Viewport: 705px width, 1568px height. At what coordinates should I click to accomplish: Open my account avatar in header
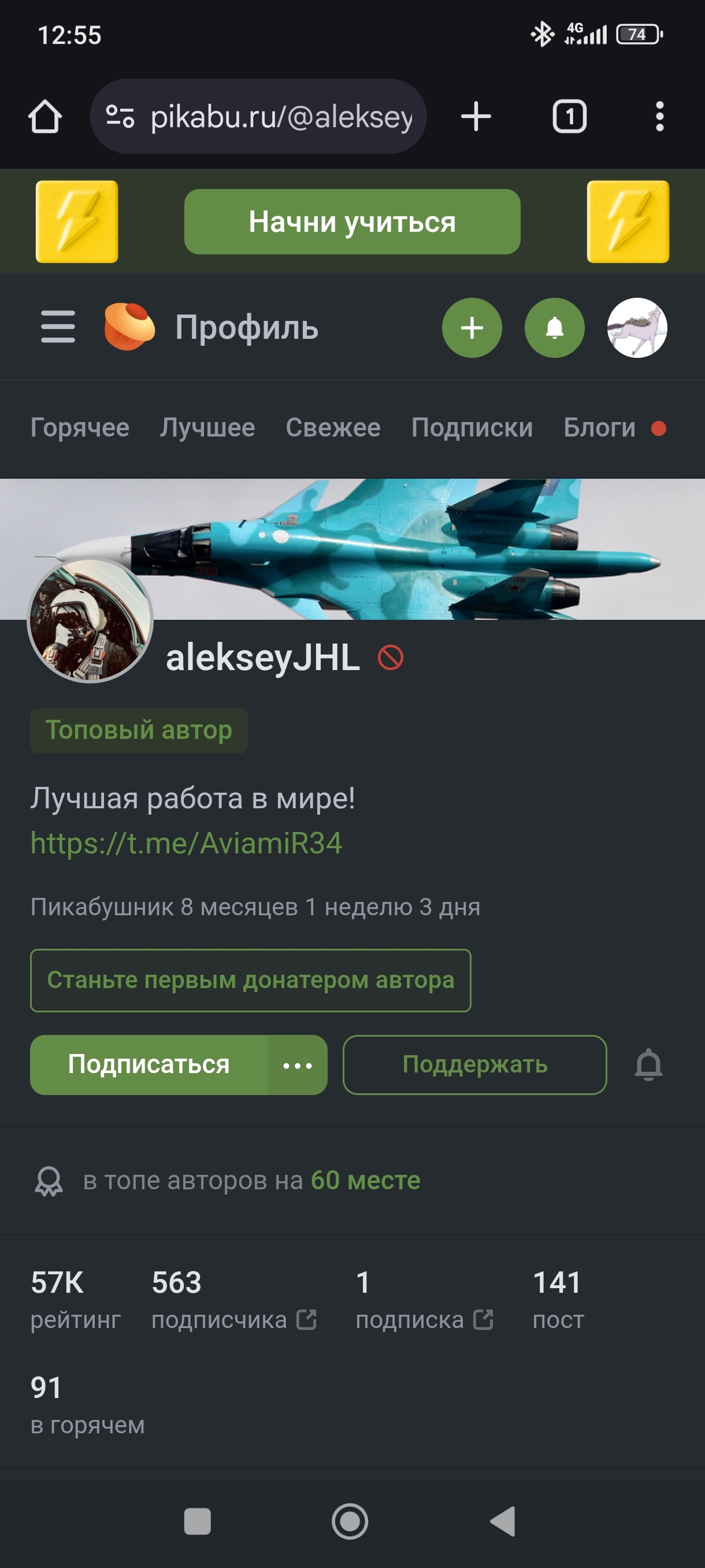click(x=636, y=327)
